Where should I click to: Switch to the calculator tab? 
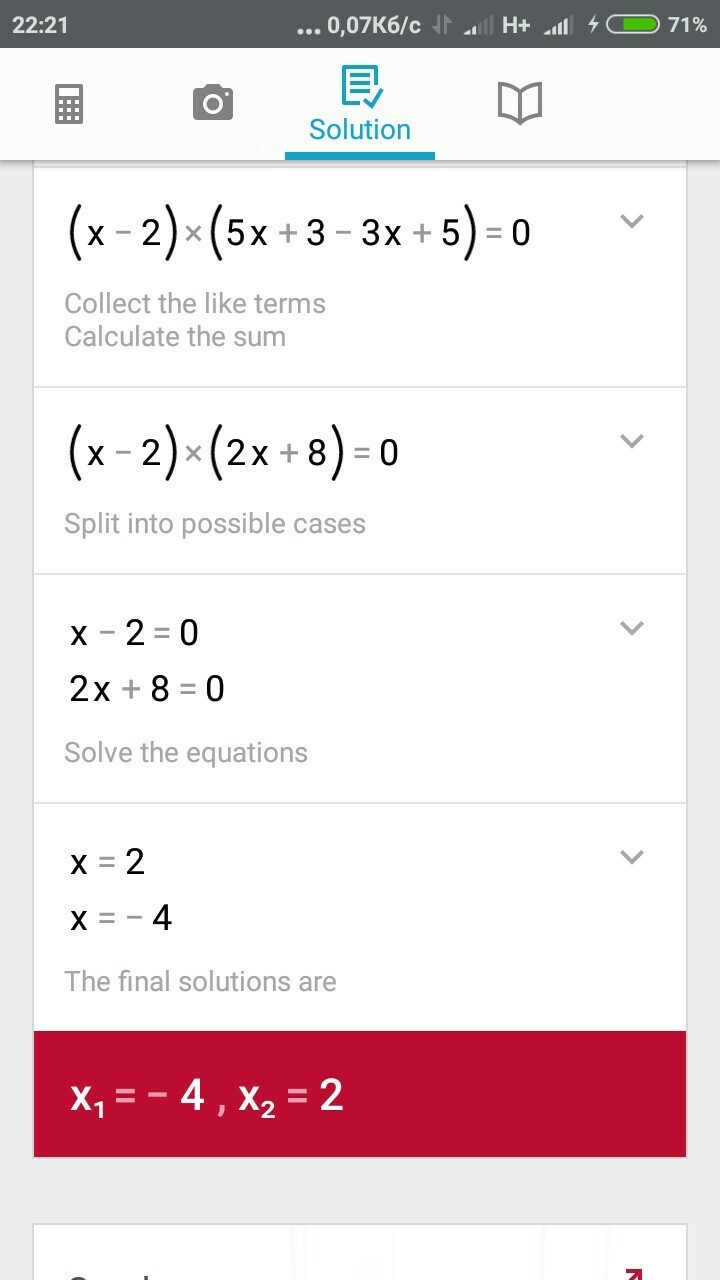(x=69, y=104)
